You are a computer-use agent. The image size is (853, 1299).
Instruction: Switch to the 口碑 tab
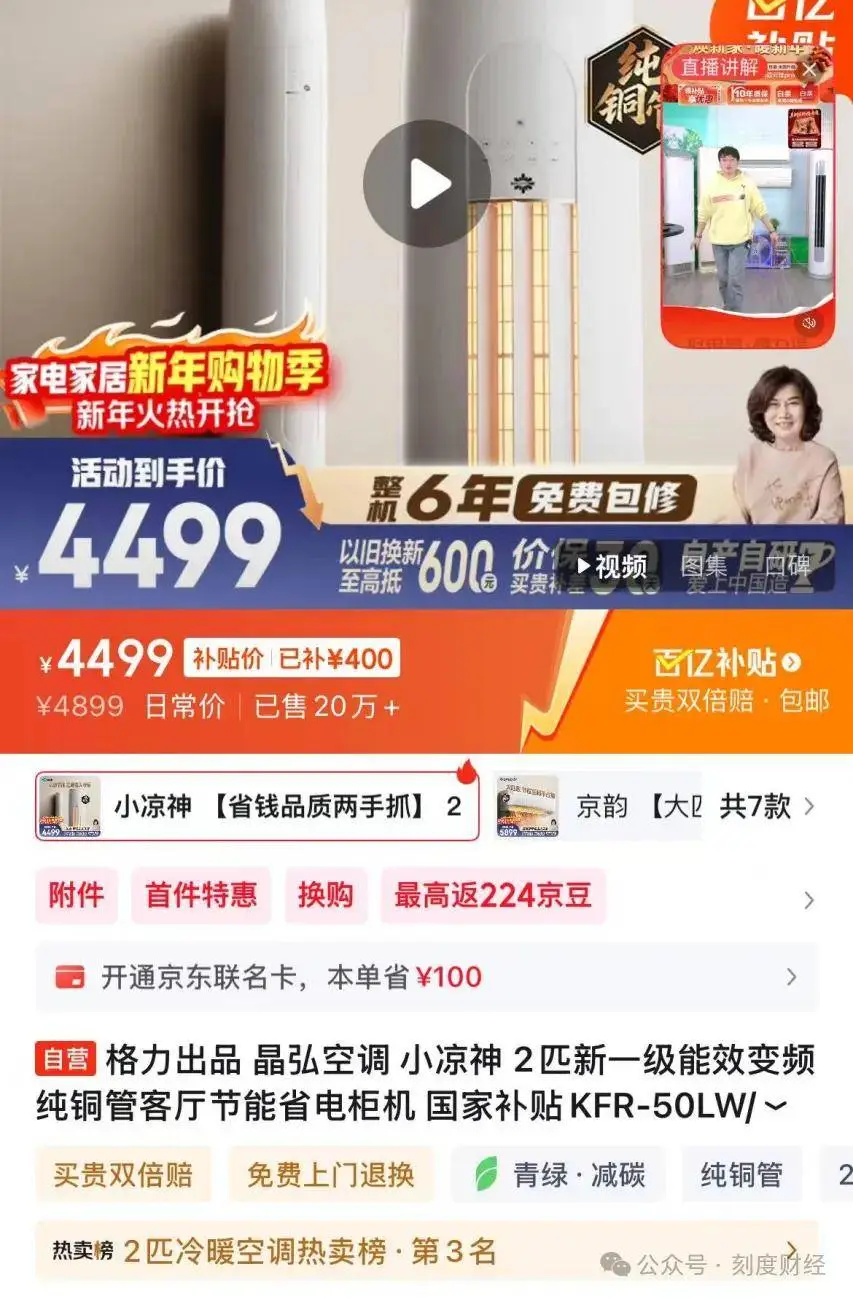[x=786, y=566]
